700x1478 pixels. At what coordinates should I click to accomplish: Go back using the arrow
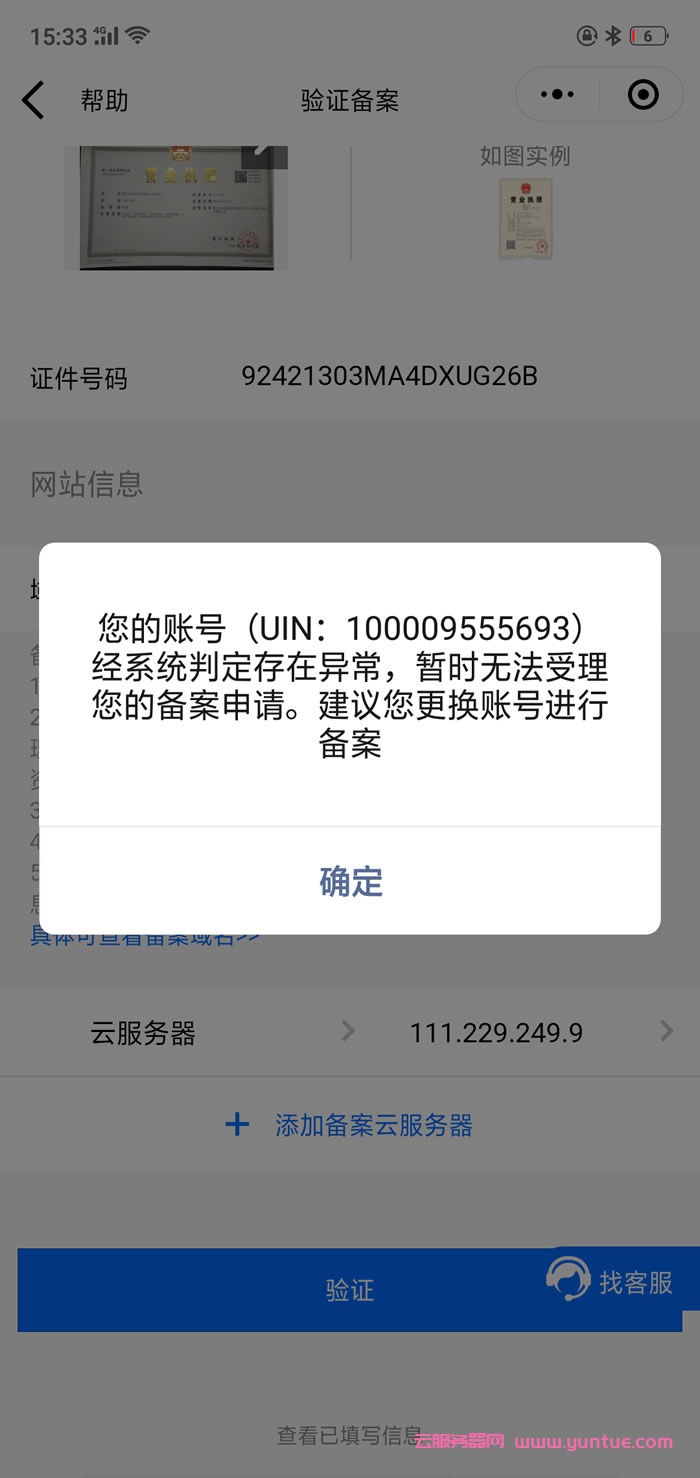pos(33,100)
